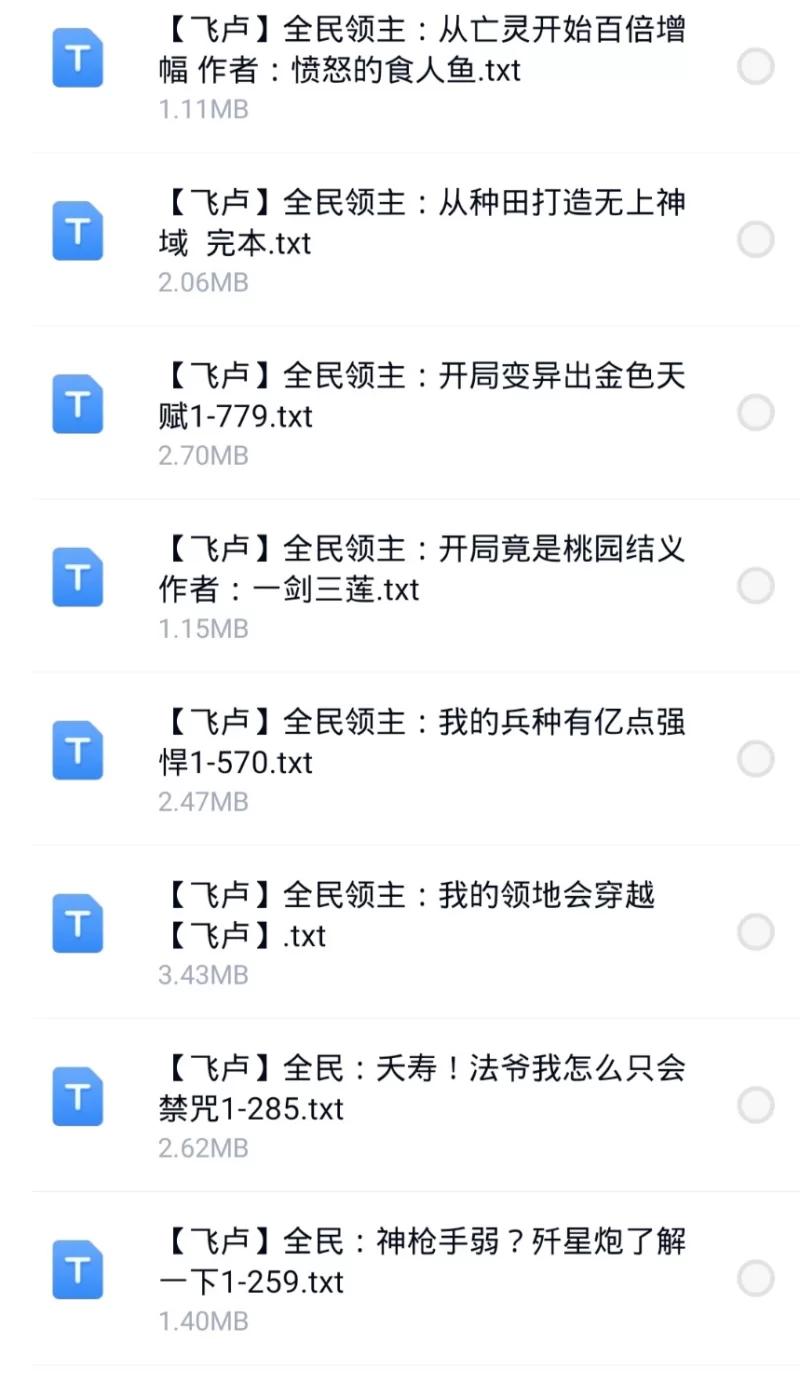
Task: Tick the circle beside 我的领地会穿越 file
Action: point(755,932)
